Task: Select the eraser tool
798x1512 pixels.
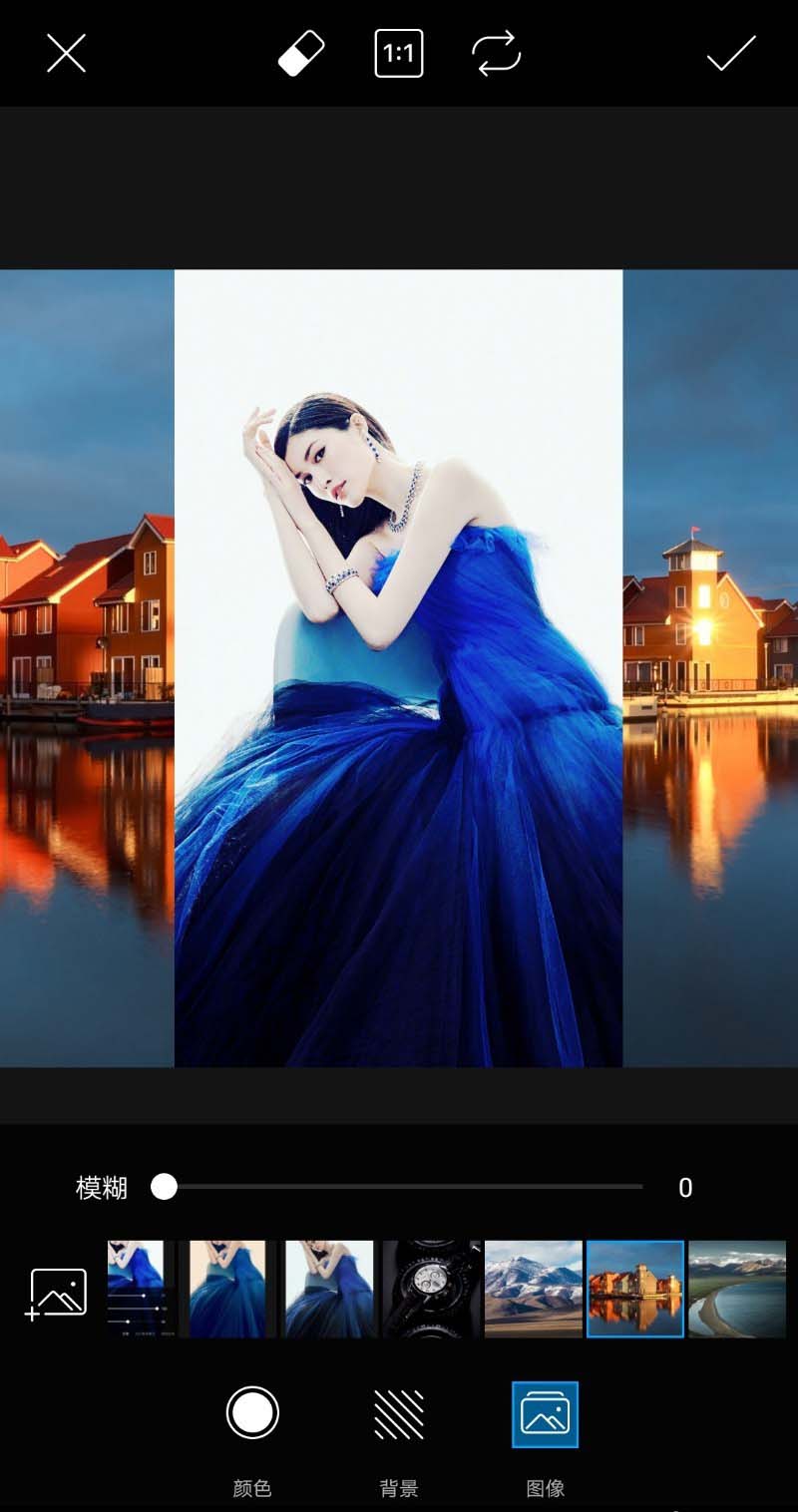Action: point(301,54)
